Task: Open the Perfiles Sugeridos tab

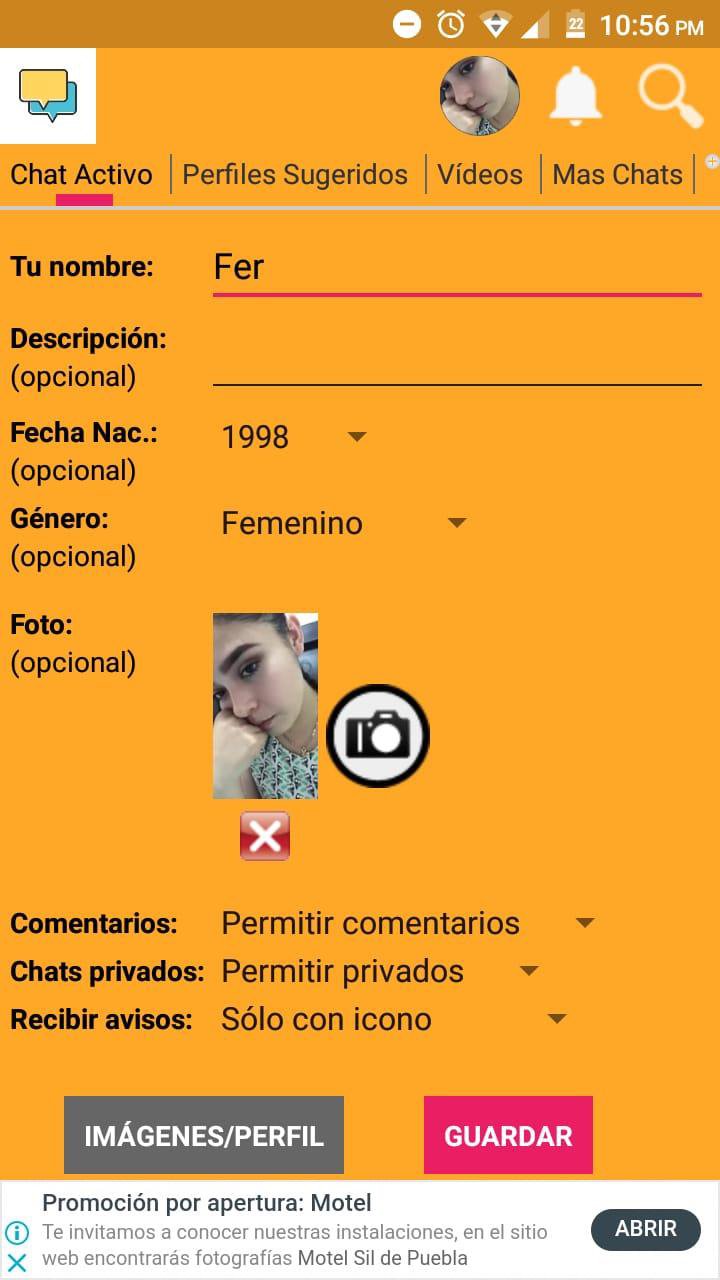Action: (x=295, y=175)
